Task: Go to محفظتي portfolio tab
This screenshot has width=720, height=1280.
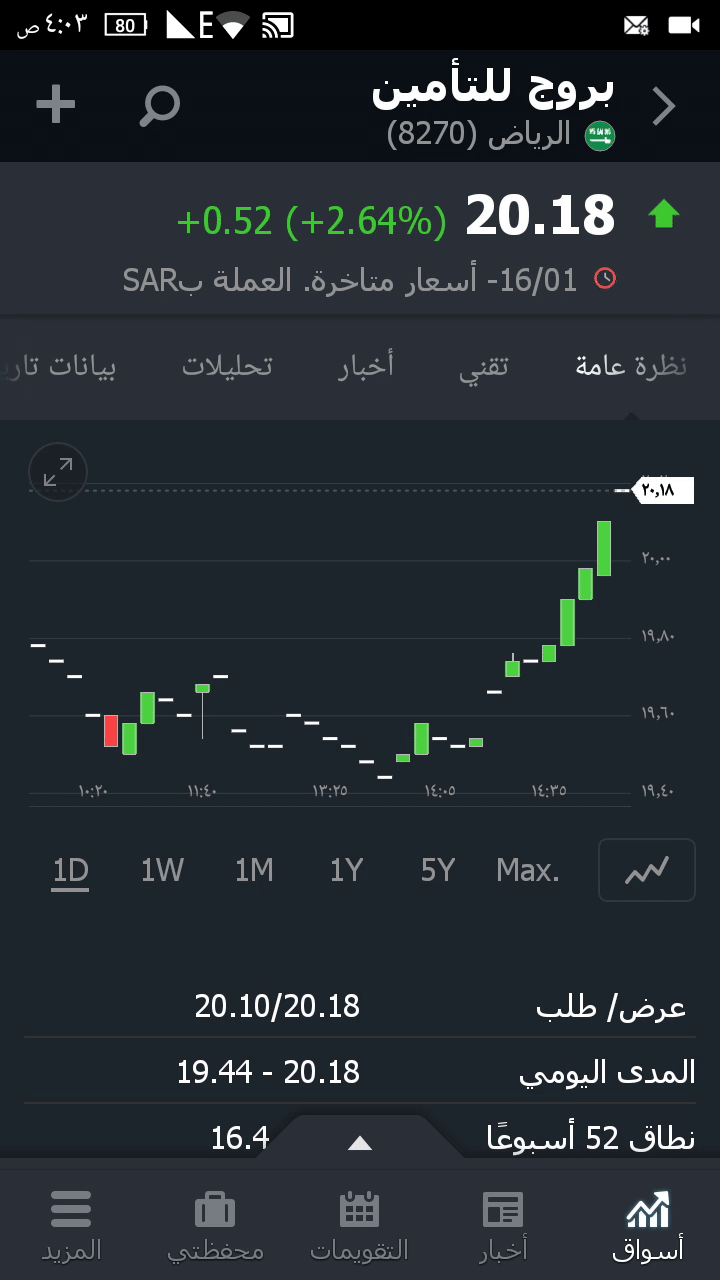Action: pyautogui.click(x=215, y=1225)
